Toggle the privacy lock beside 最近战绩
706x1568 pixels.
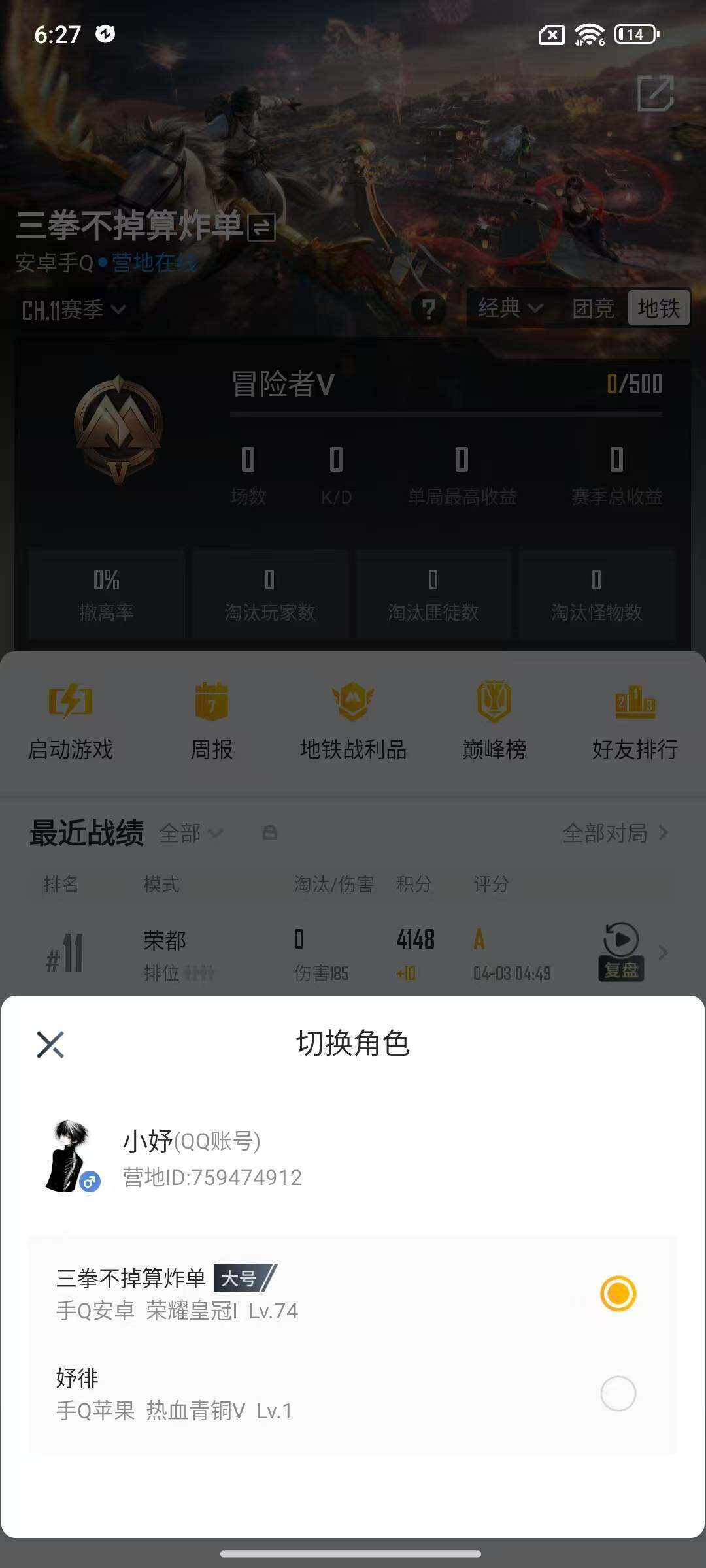pyautogui.click(x=270, y=833)
